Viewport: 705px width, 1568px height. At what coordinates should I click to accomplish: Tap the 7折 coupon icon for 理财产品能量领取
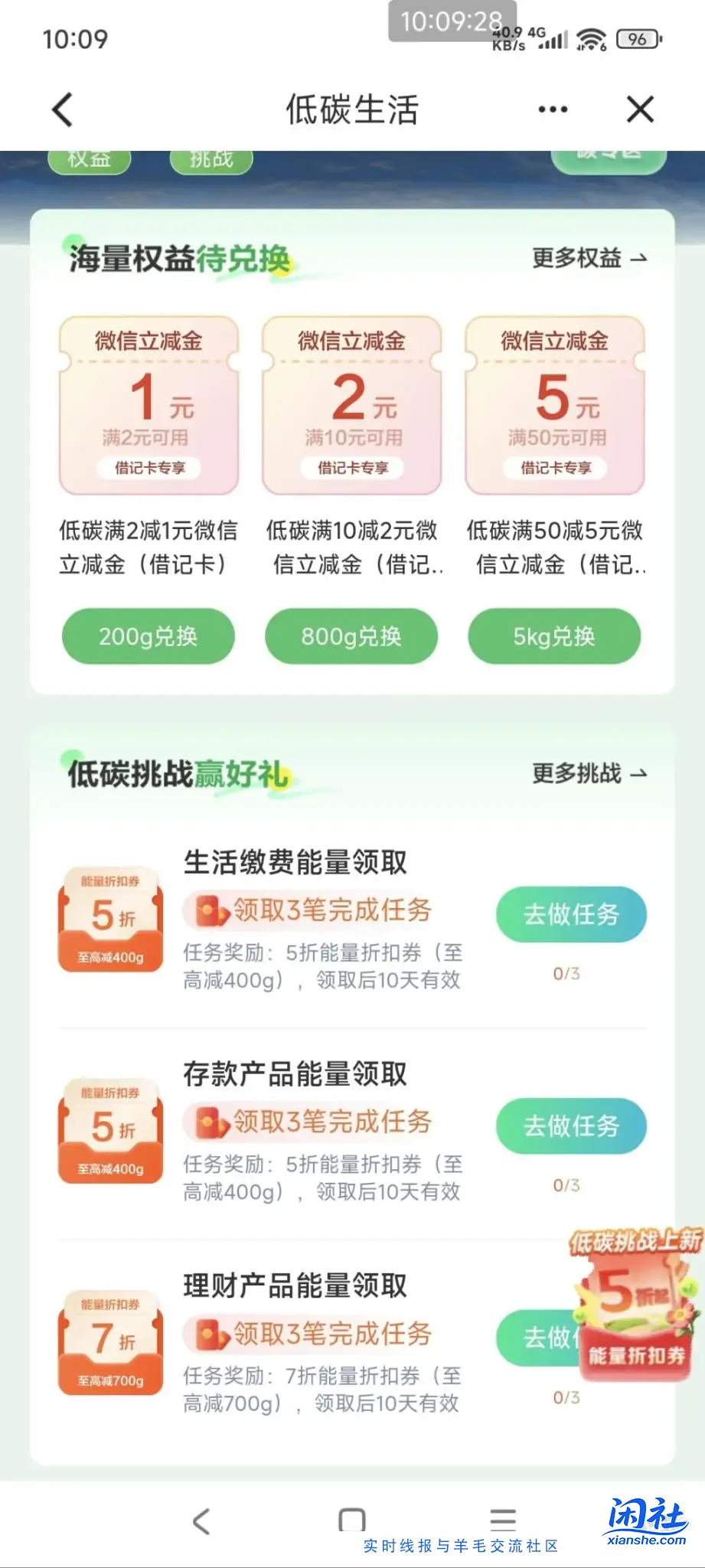tap(109, 1345)
